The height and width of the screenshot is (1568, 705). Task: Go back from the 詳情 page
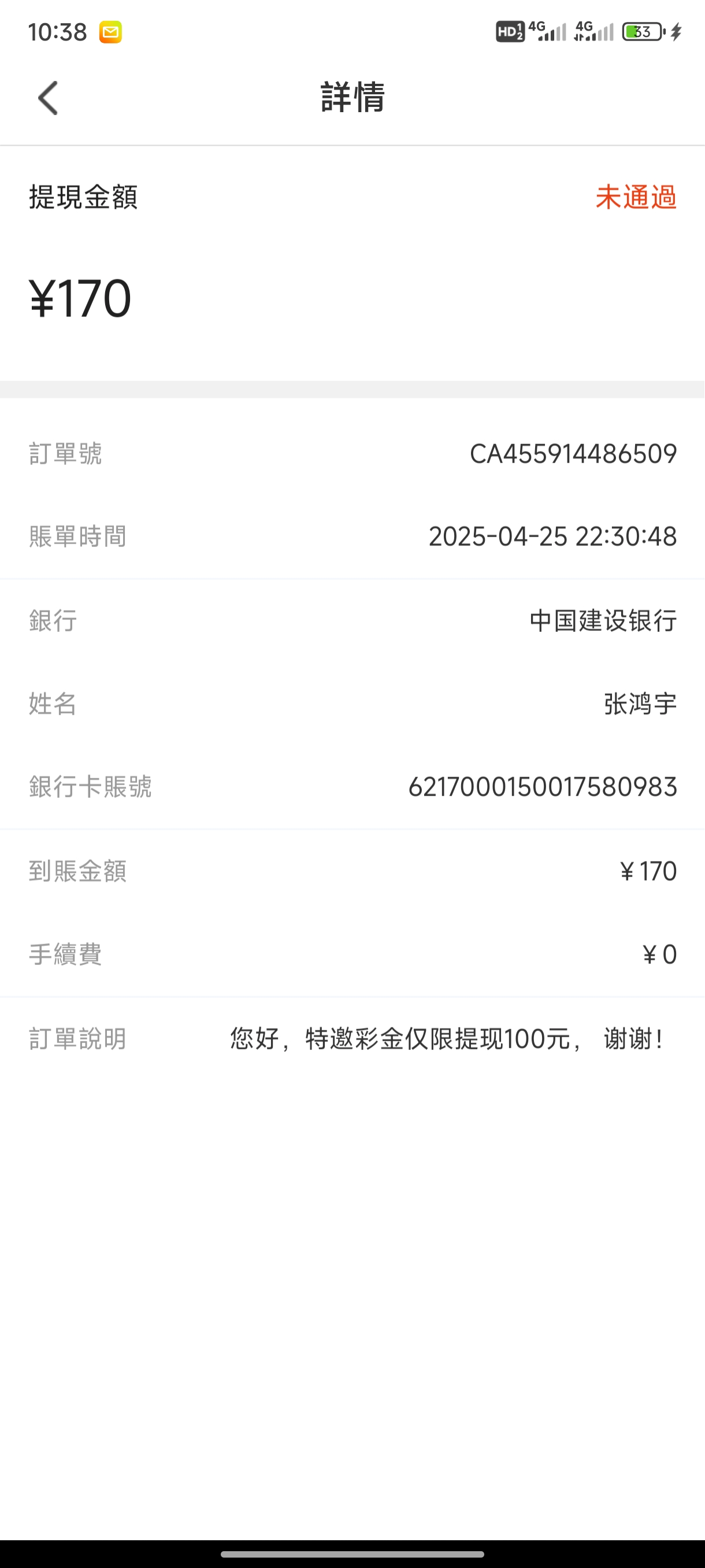click(x=48, y=97)
